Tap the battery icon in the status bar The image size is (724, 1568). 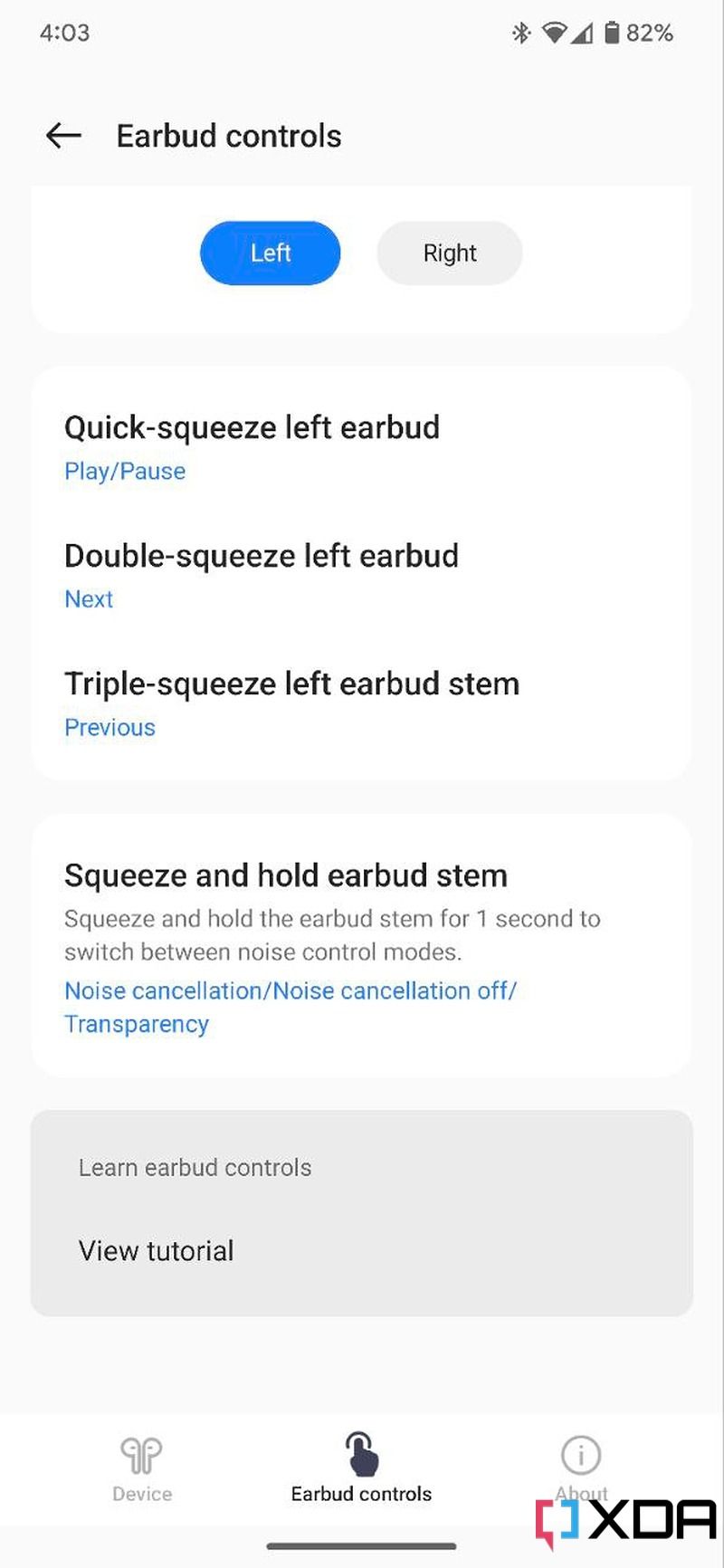614,33
